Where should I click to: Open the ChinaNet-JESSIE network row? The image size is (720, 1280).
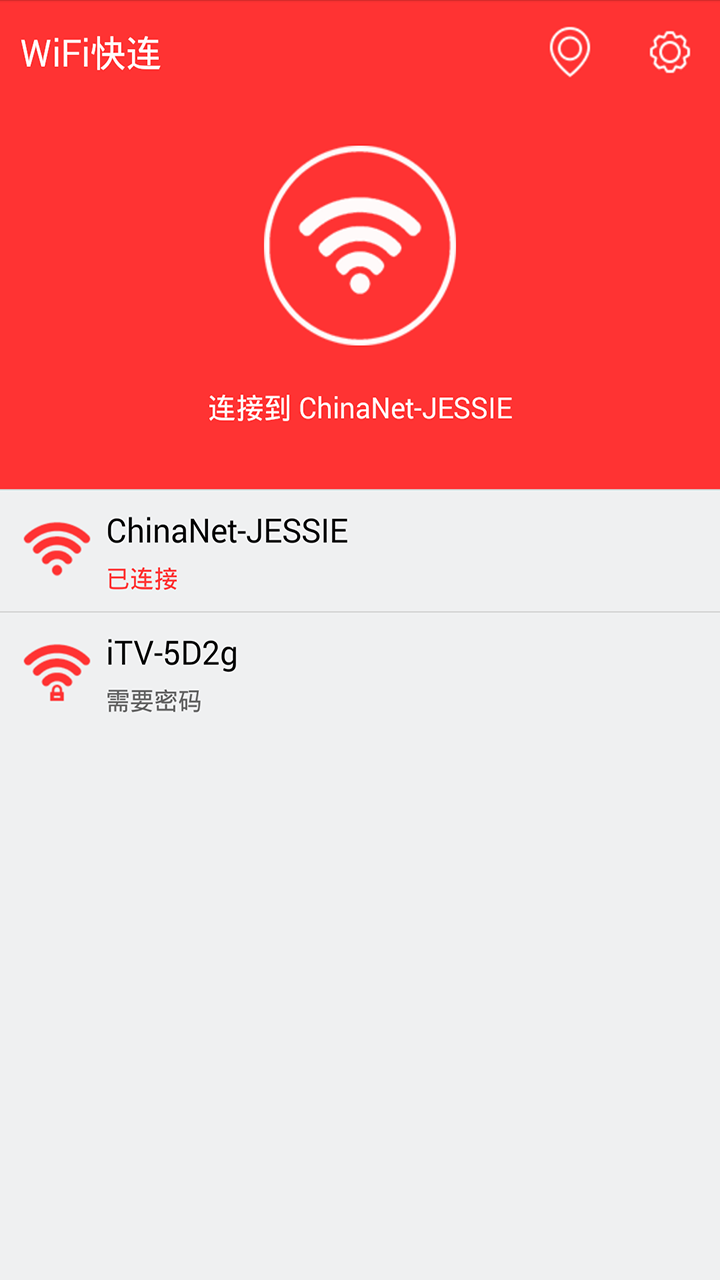[x=360, y=551]
